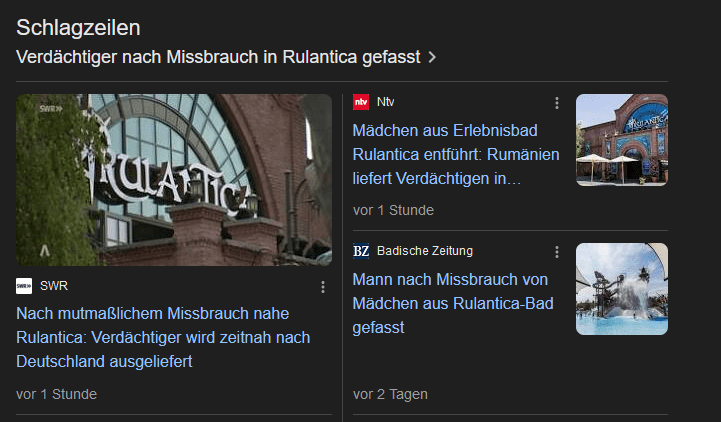Open the SWR Rulantica building image

pos(174,180)
